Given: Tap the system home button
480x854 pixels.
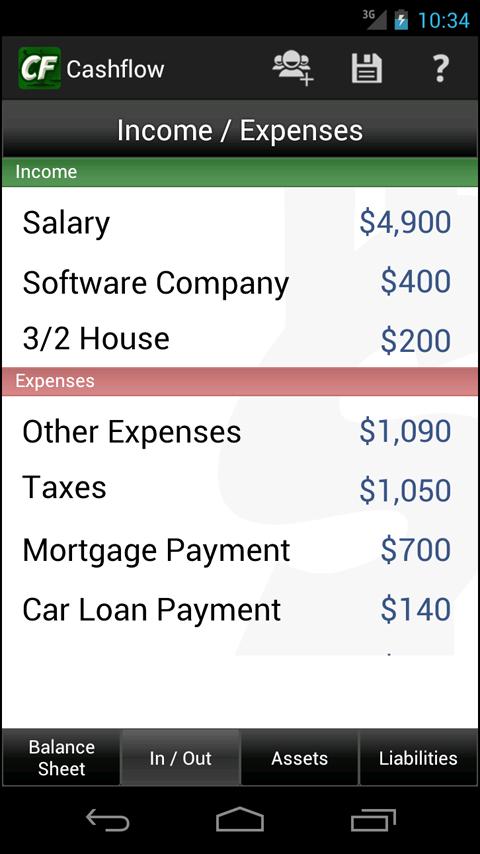Looking at the screenshot, I should [x=240, y=820].
